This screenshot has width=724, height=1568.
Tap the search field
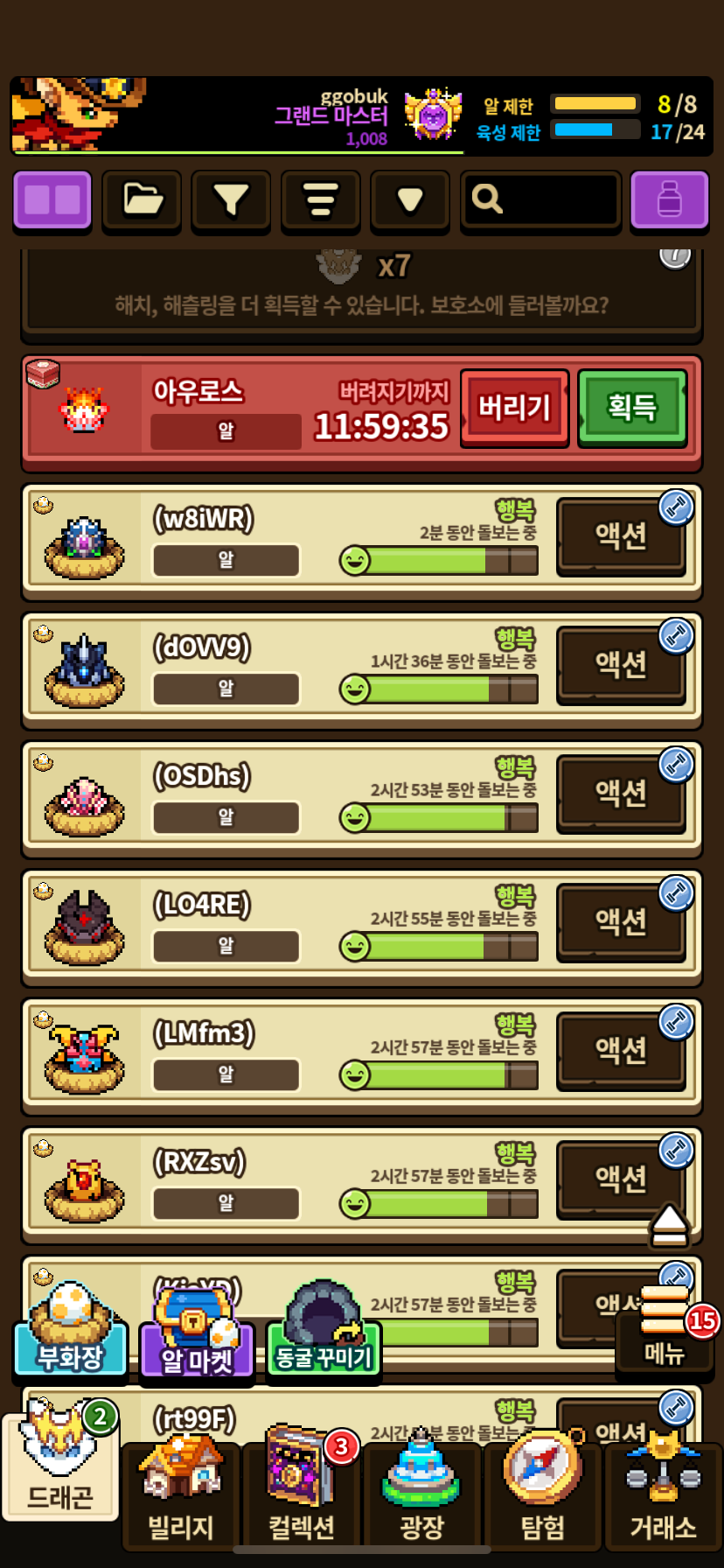(541, 200)
